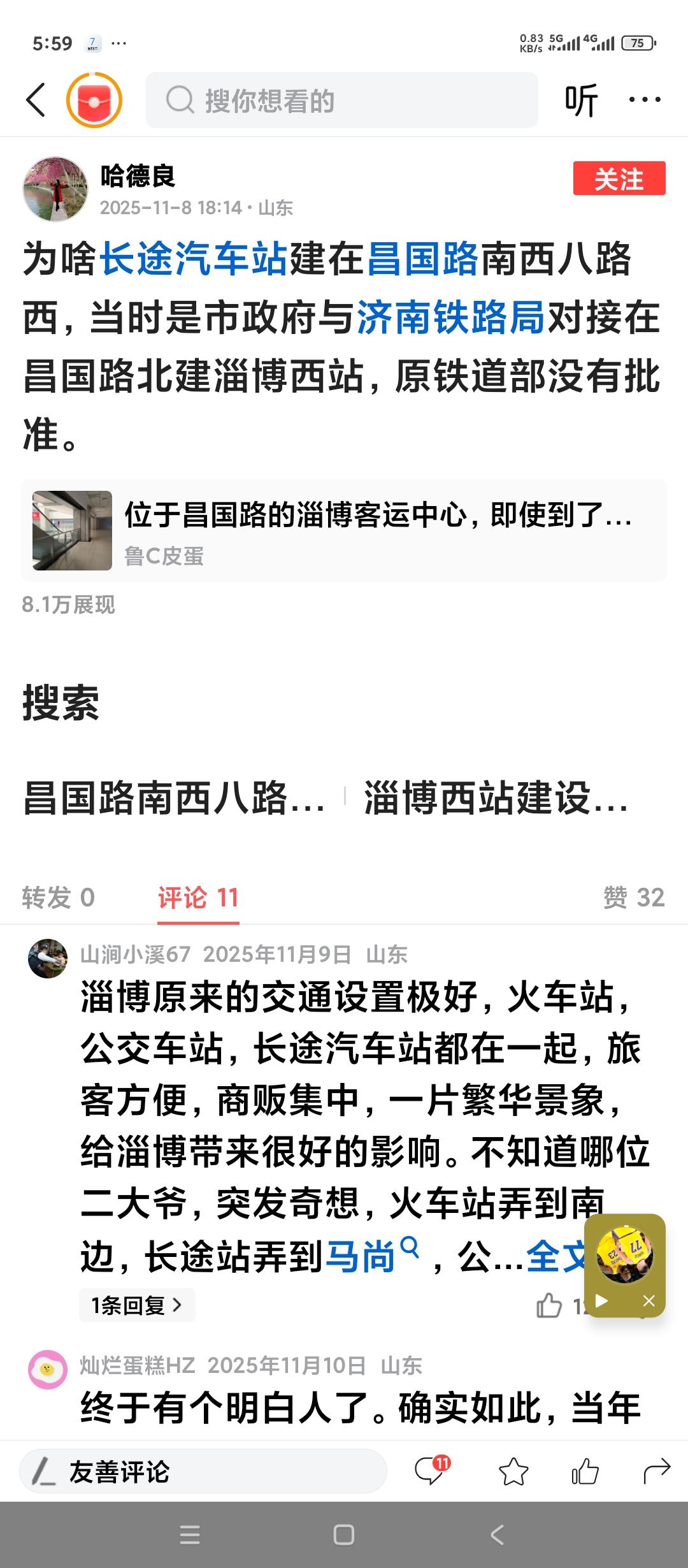Image resolution: width=688 pixels, height=1568 pixels.
Task: Switch to the 评论 tab
Action: coord(197,897)
